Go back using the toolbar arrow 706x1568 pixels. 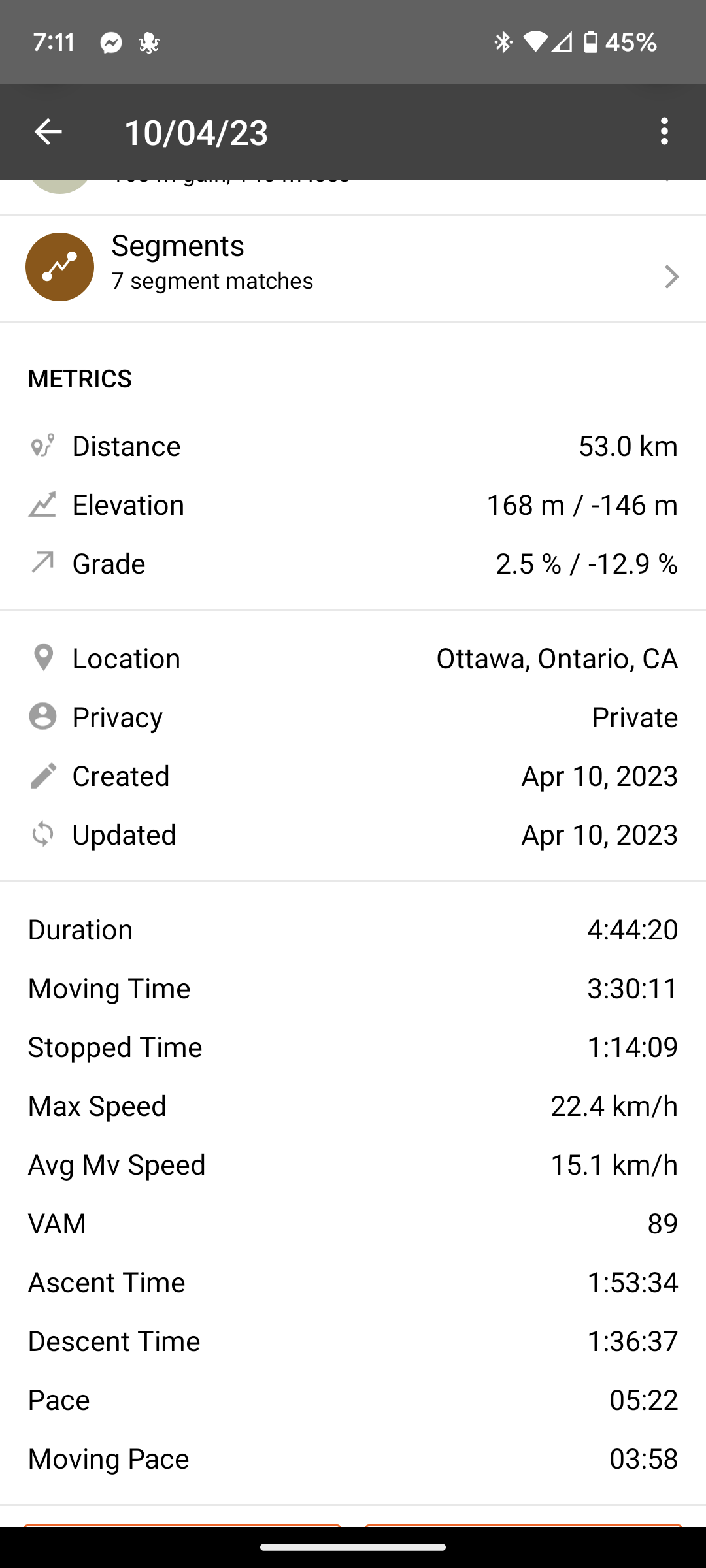48,132
